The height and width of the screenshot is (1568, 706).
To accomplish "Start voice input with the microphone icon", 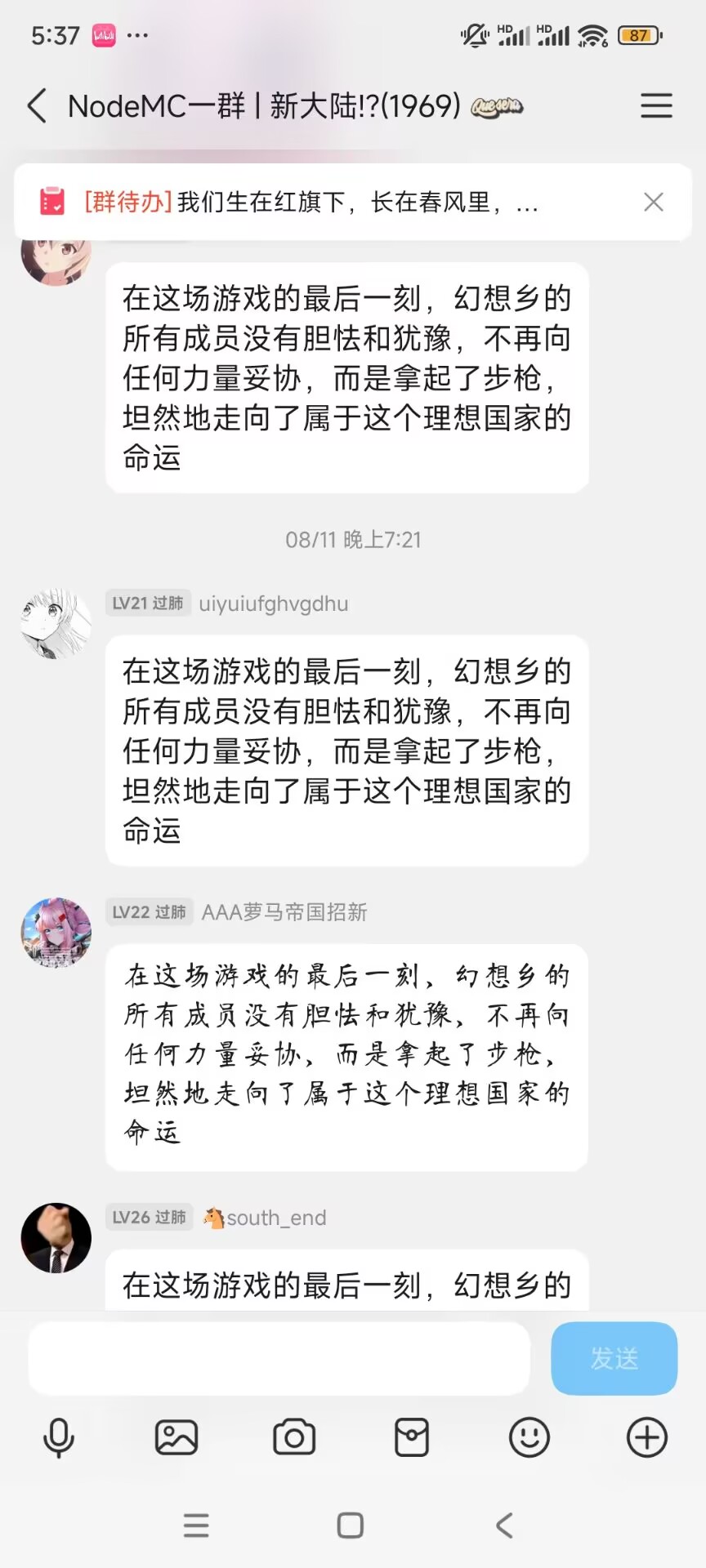I will point(59,1437).
